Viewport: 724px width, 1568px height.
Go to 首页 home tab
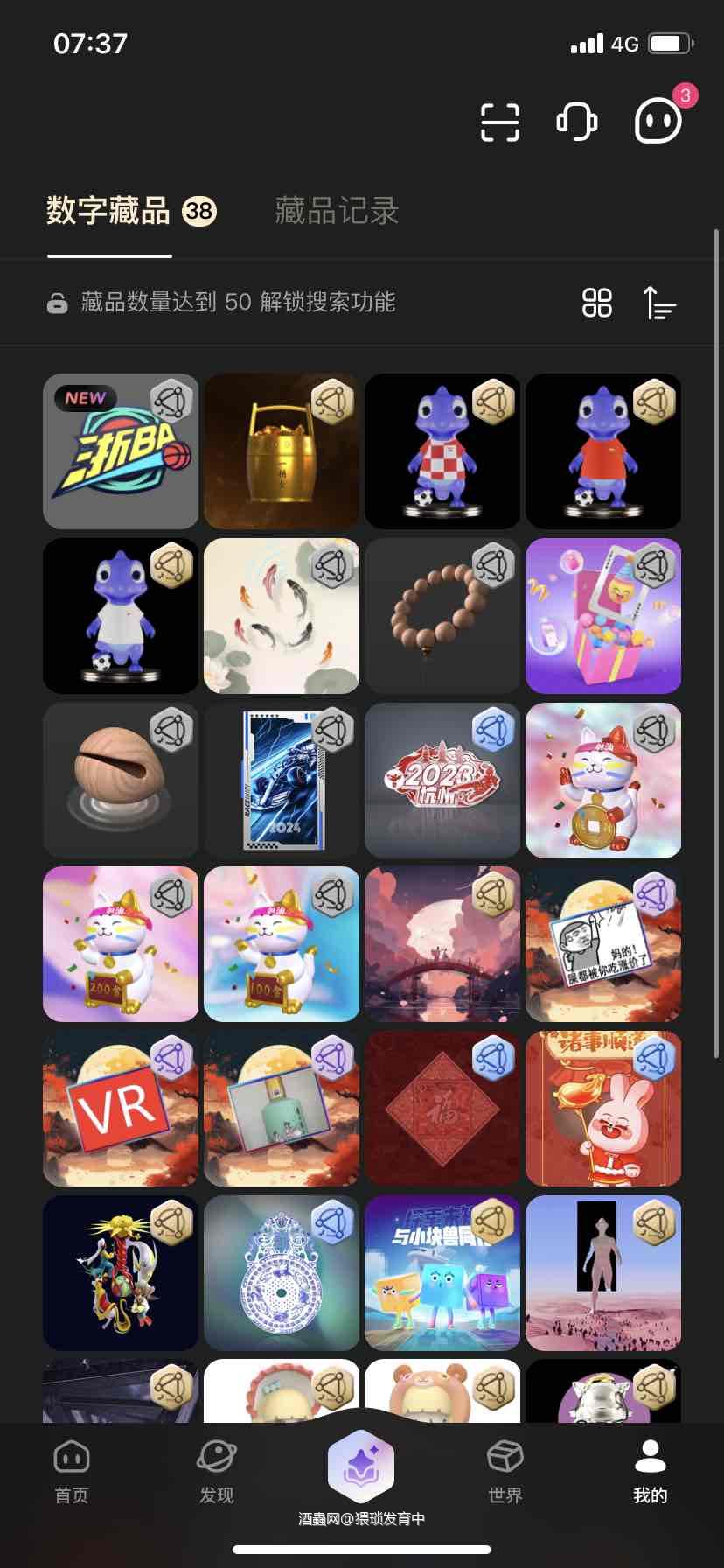(x=72, y=1472)
